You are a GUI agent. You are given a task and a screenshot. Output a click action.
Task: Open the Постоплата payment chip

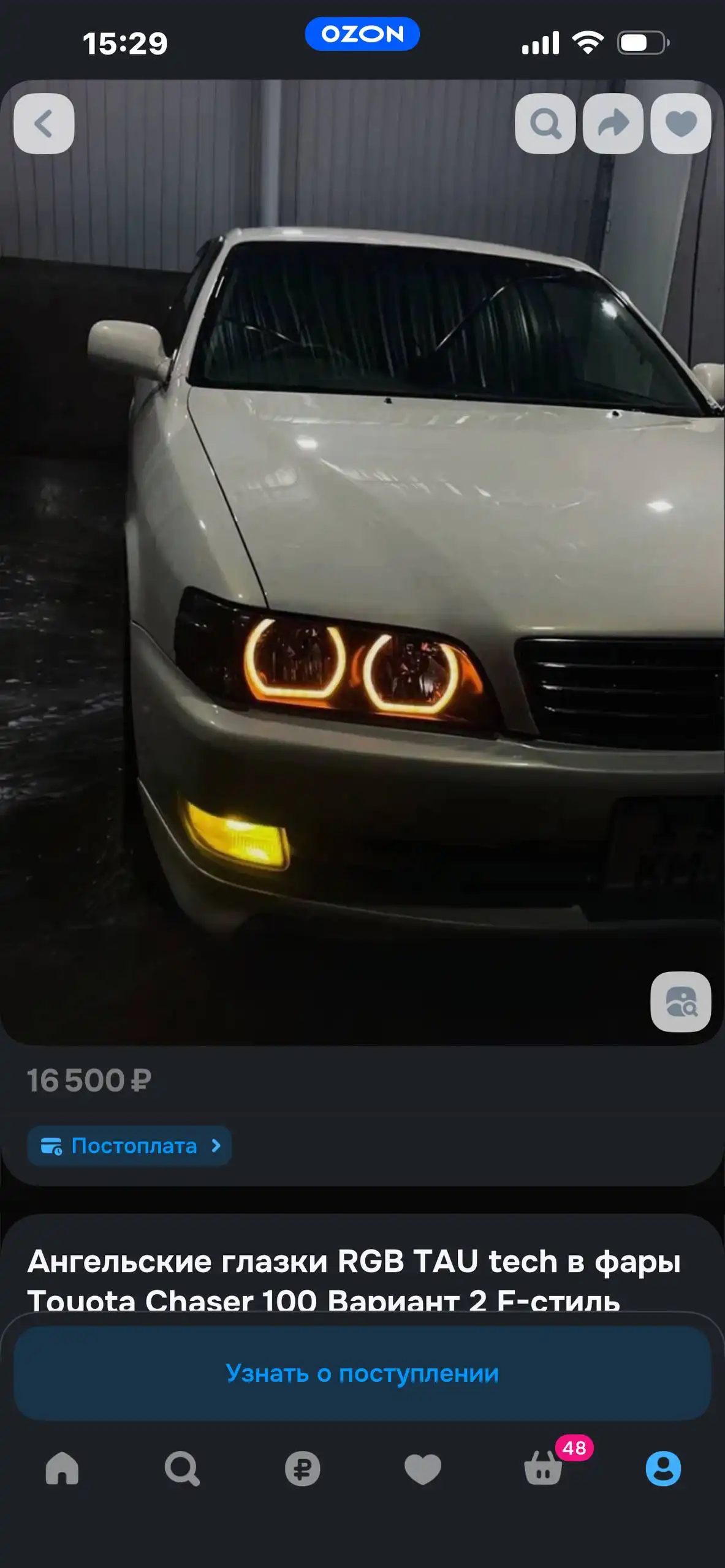click(129, 1145)
